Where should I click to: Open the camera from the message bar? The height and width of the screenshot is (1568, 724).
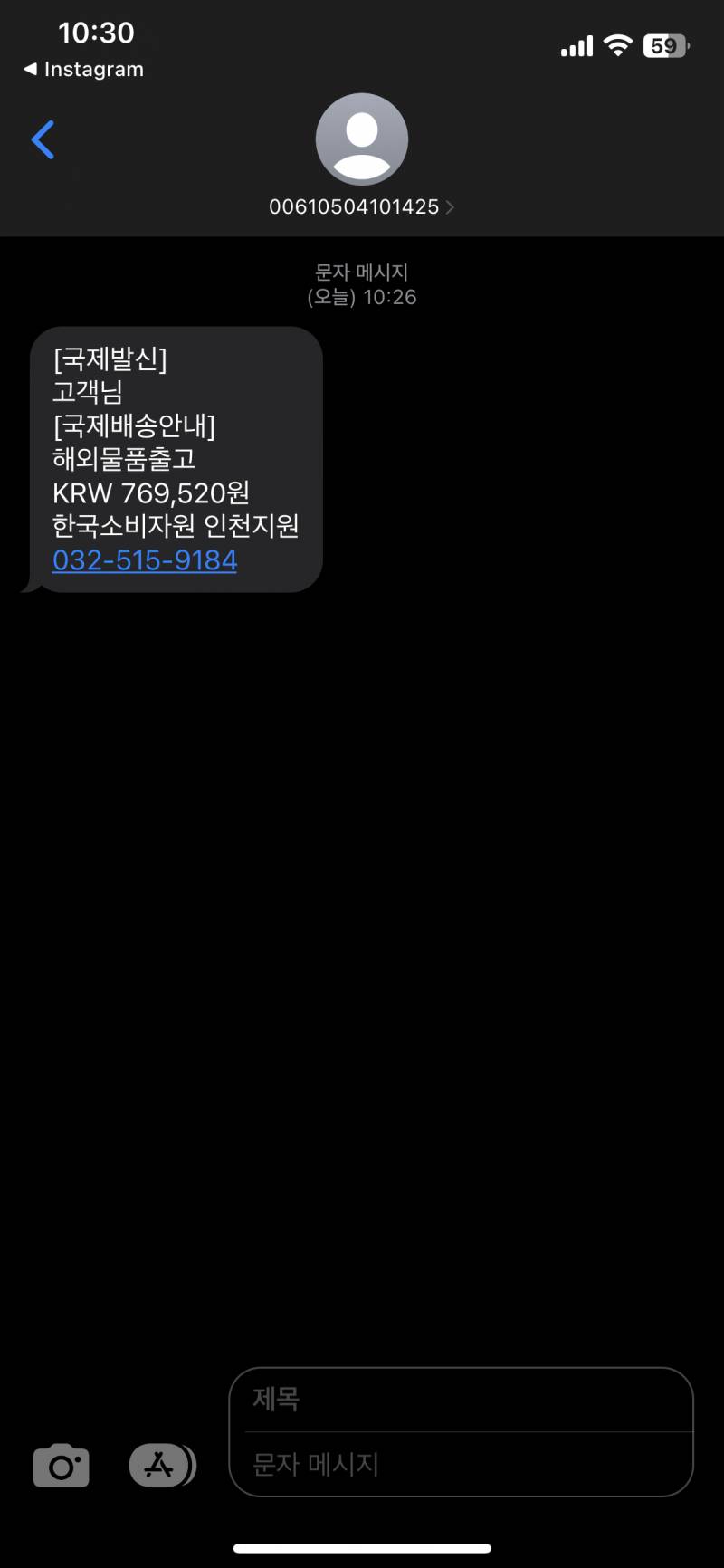pos(60,1465)
